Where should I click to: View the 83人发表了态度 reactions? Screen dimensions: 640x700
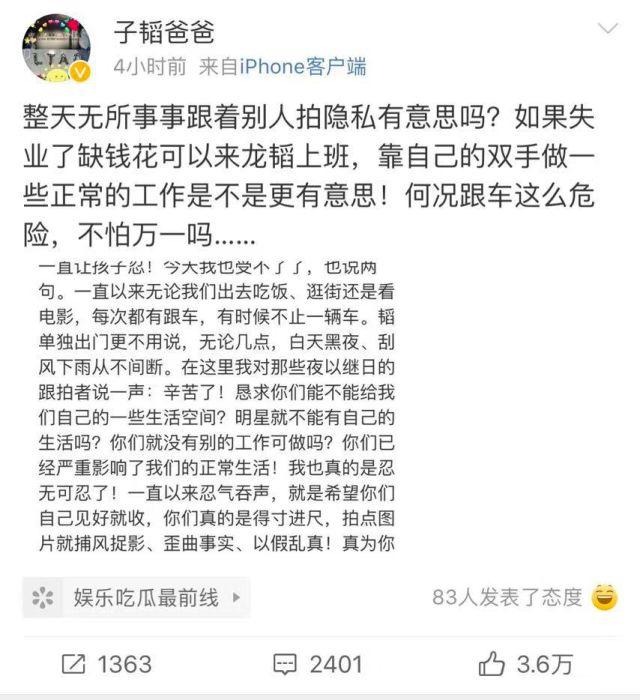coord(507,598)
